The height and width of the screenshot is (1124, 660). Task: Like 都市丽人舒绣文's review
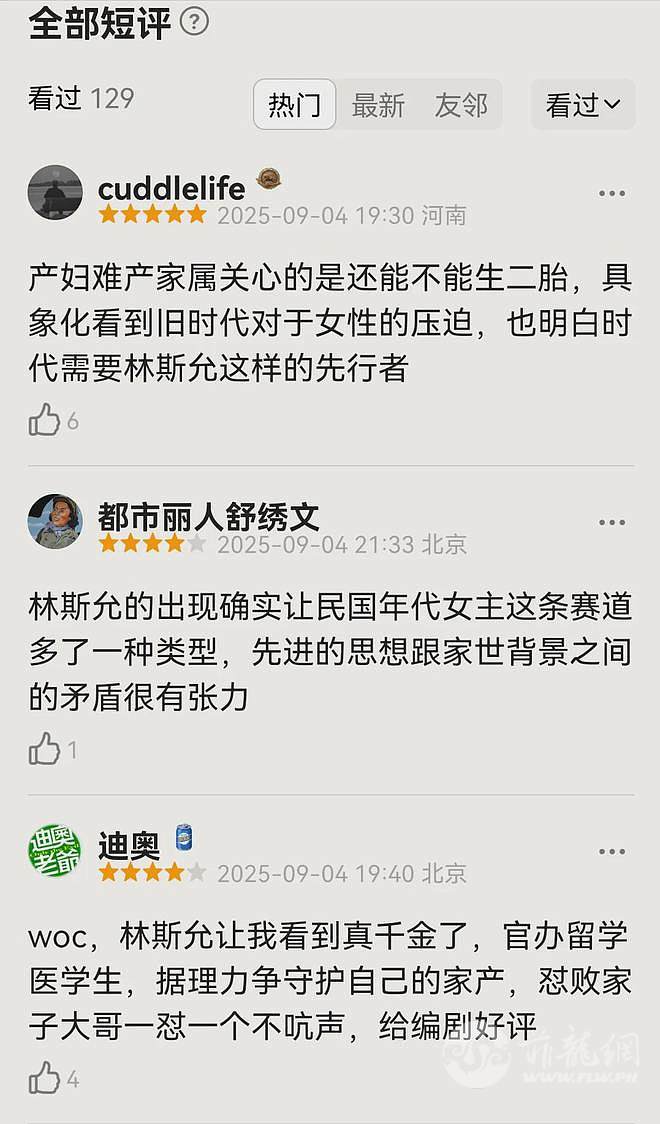tap(45, 748)
